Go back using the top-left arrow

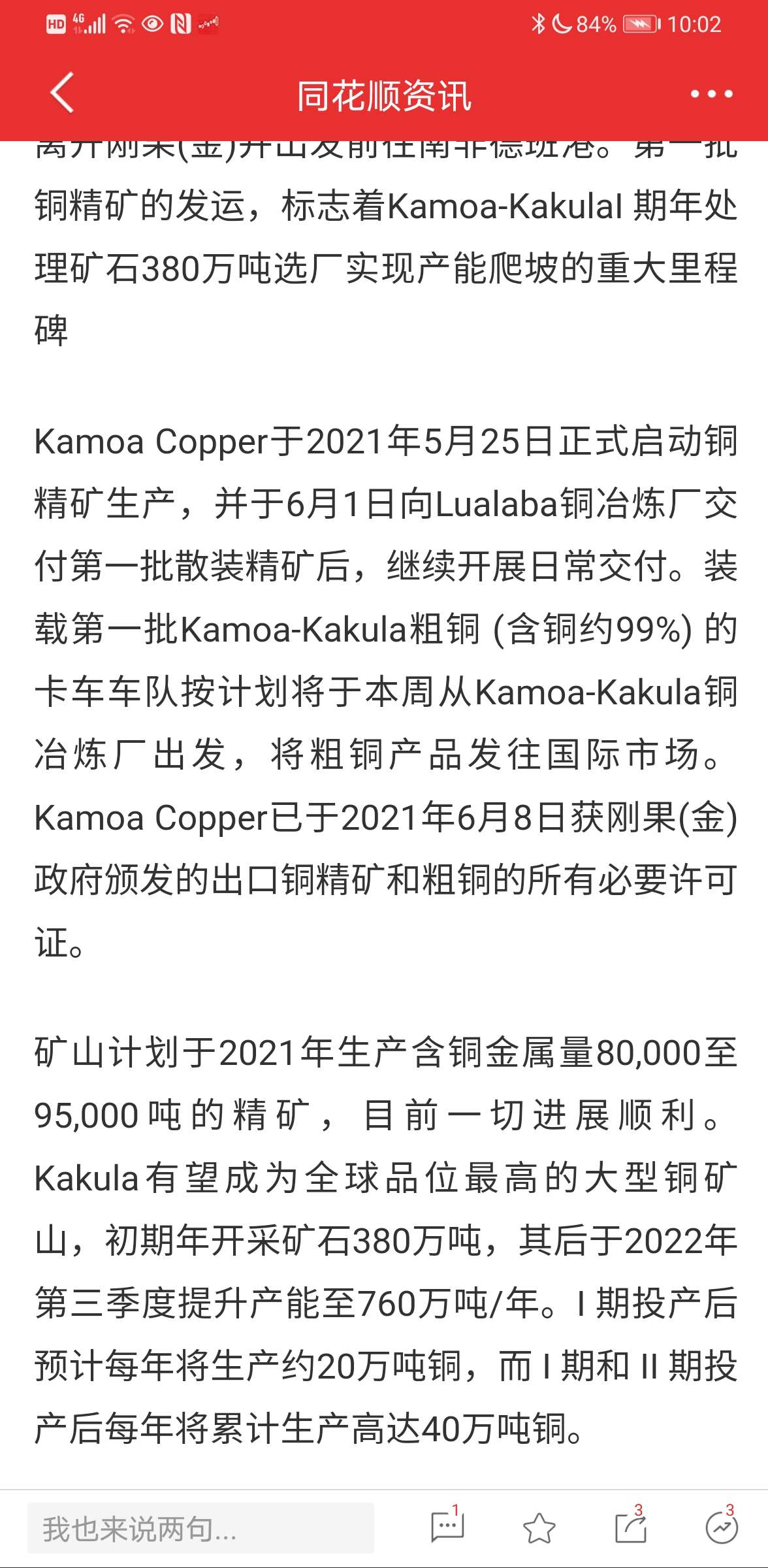pos(62,93)
